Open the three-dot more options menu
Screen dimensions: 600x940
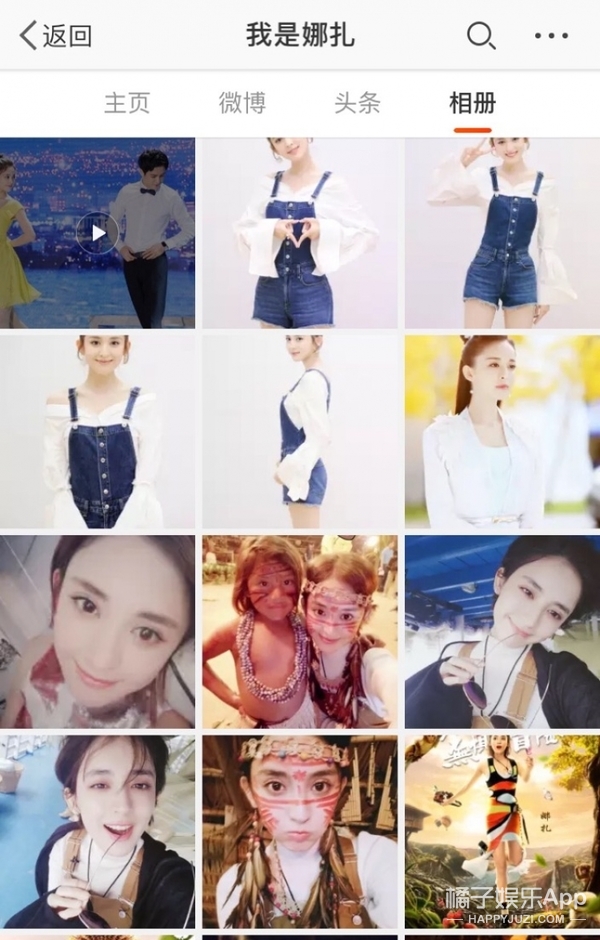[x=551, y=37]
